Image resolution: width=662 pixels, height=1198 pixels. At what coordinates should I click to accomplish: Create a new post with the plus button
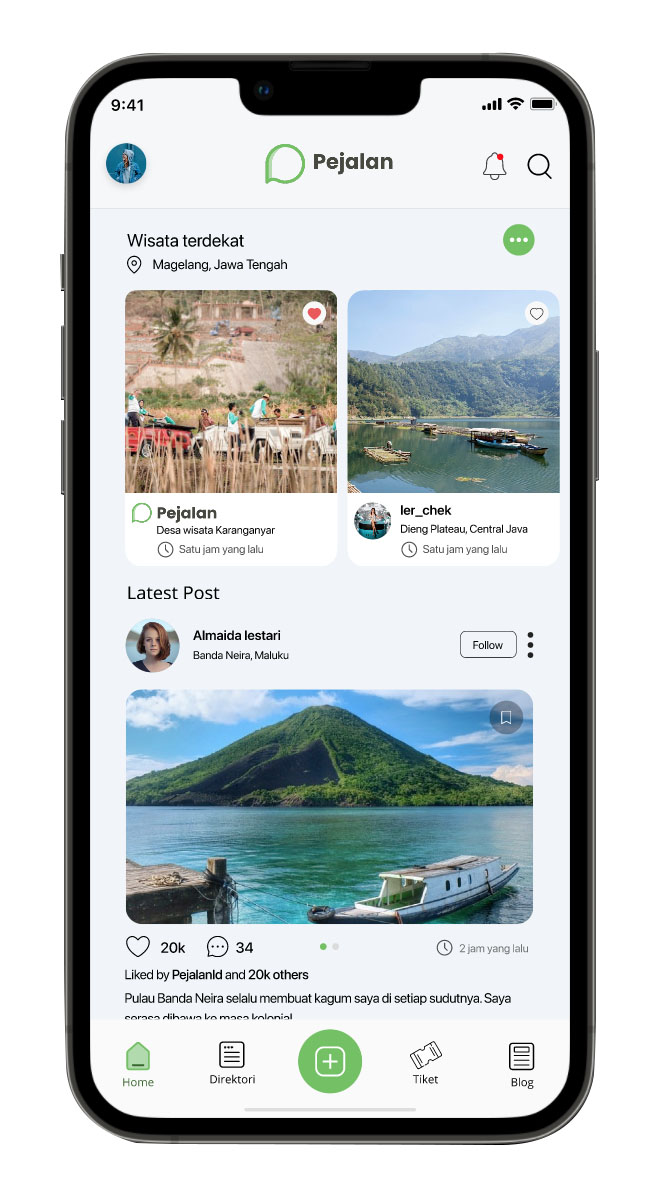[x=330, y=1062]
